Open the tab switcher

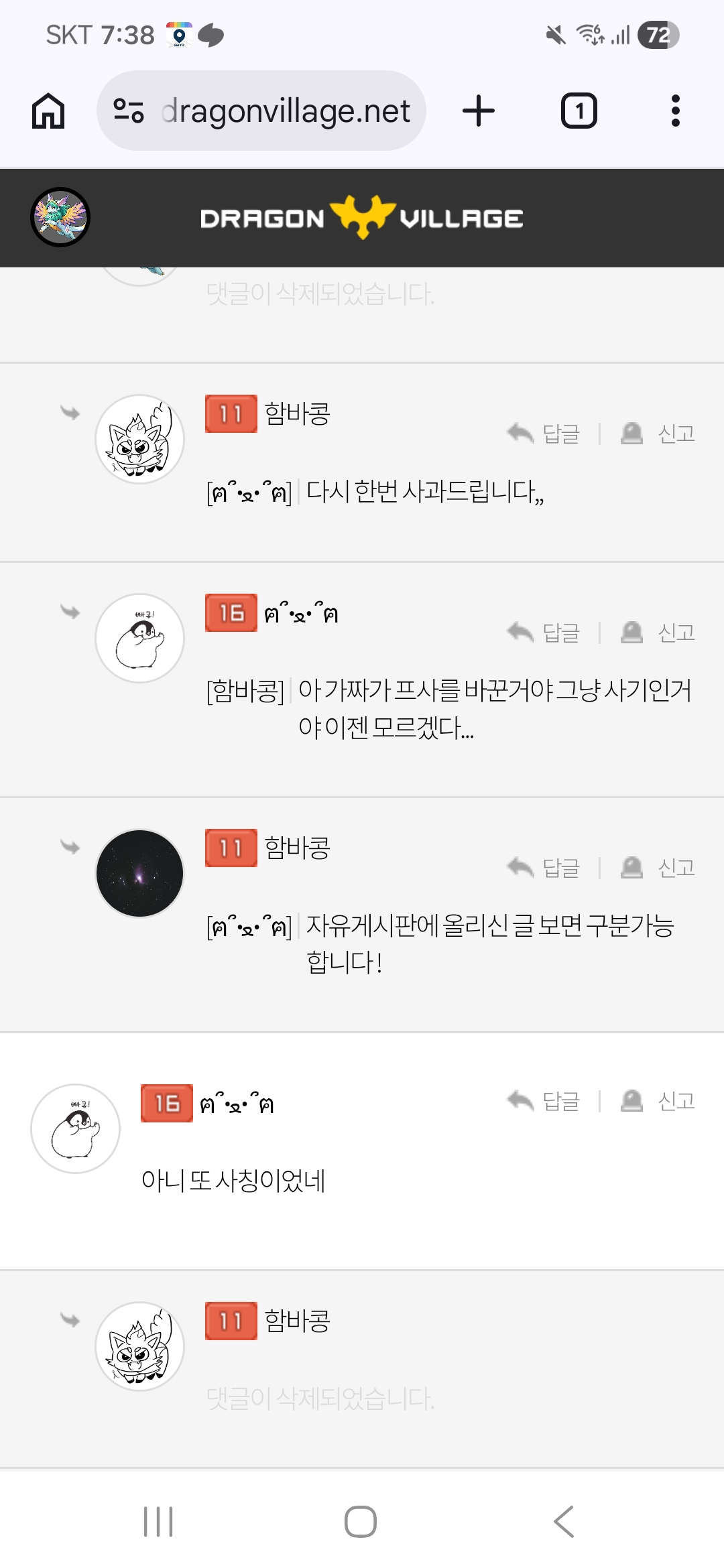point(579,111)
